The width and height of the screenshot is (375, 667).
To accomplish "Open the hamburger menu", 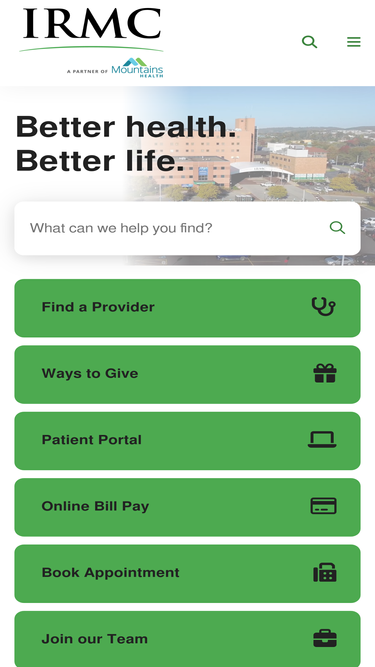I will pyautogui.click(x=354, y=42).
